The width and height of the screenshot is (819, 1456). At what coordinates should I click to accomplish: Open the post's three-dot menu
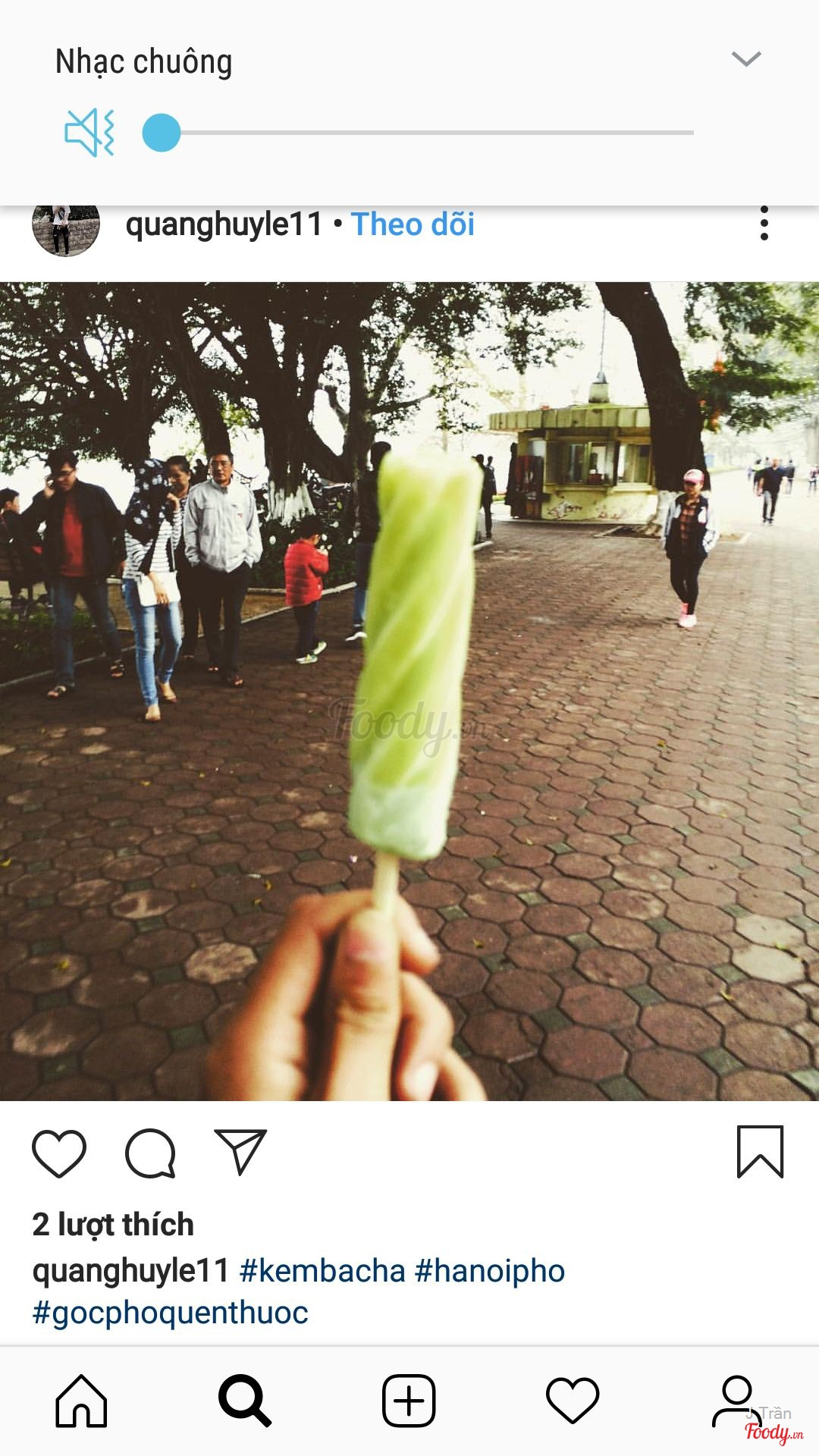764,224
